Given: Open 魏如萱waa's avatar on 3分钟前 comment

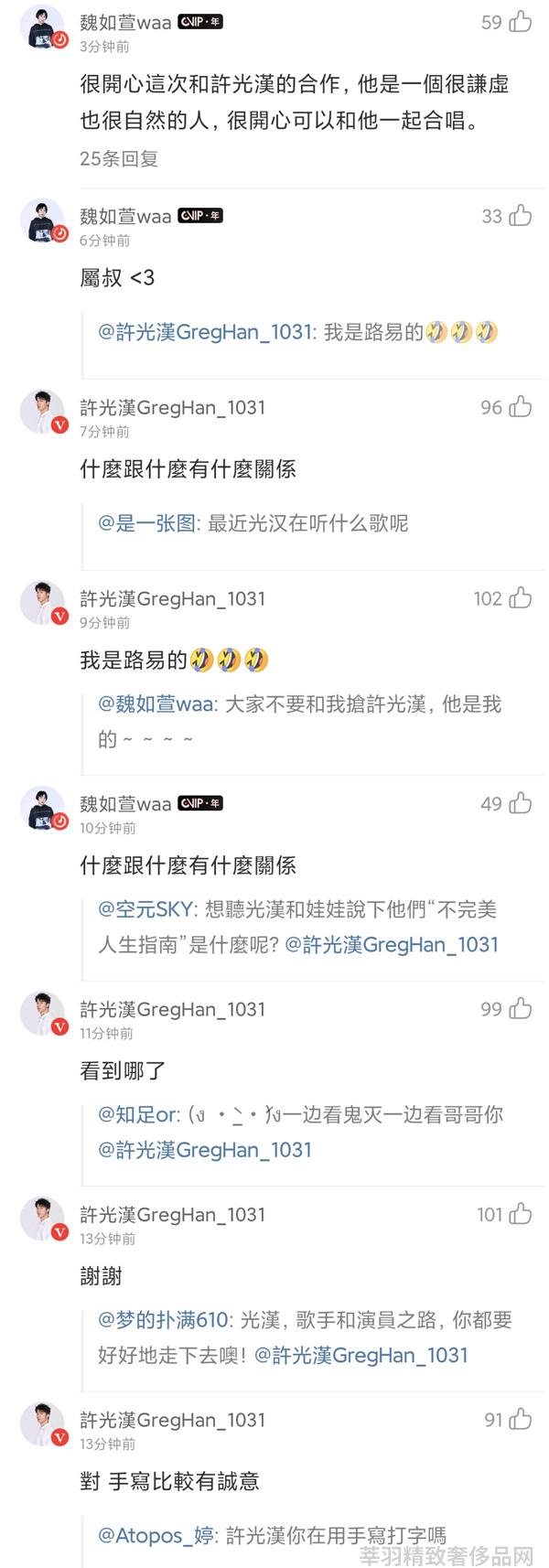Looking at the screenshot, I should pos(43,27).
